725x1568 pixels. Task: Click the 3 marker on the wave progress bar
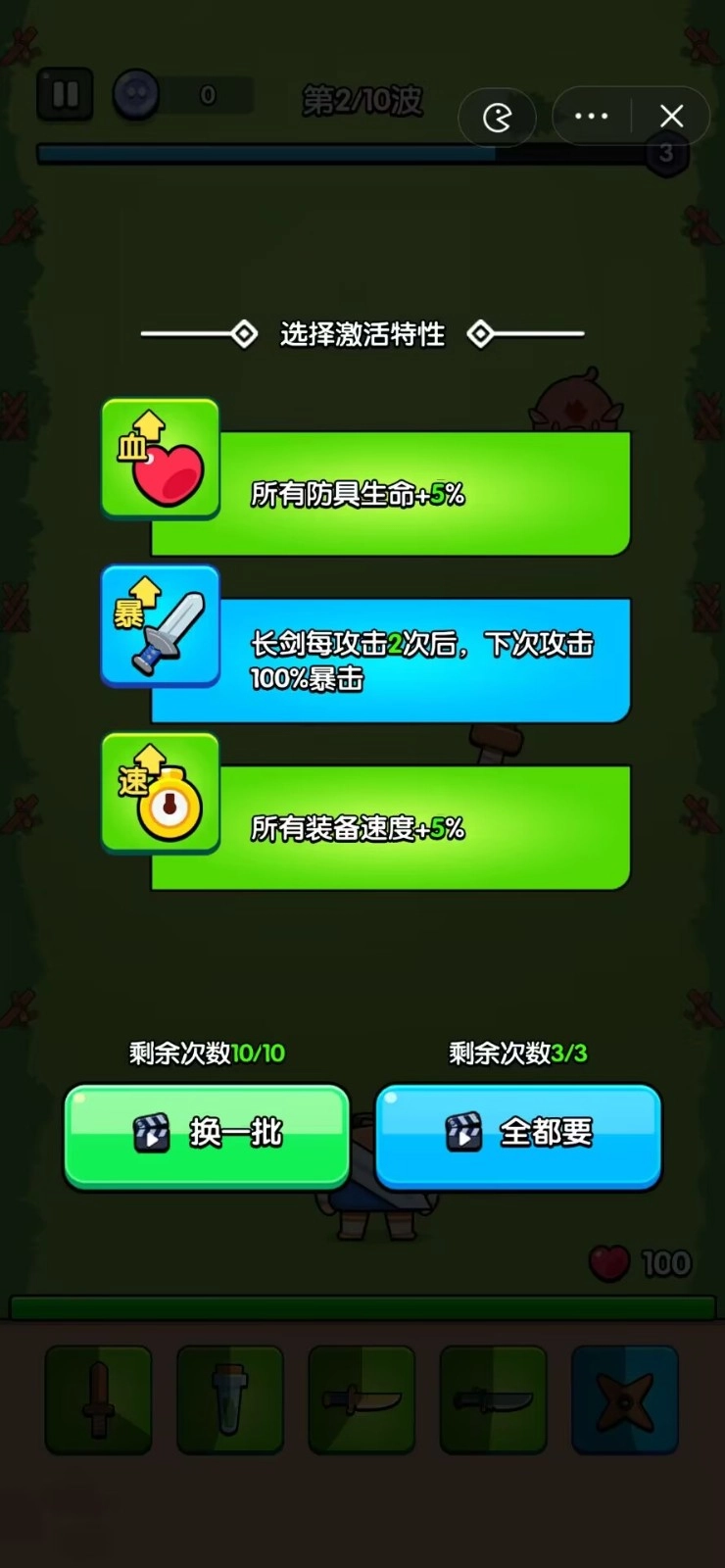[x=666, y=154]
